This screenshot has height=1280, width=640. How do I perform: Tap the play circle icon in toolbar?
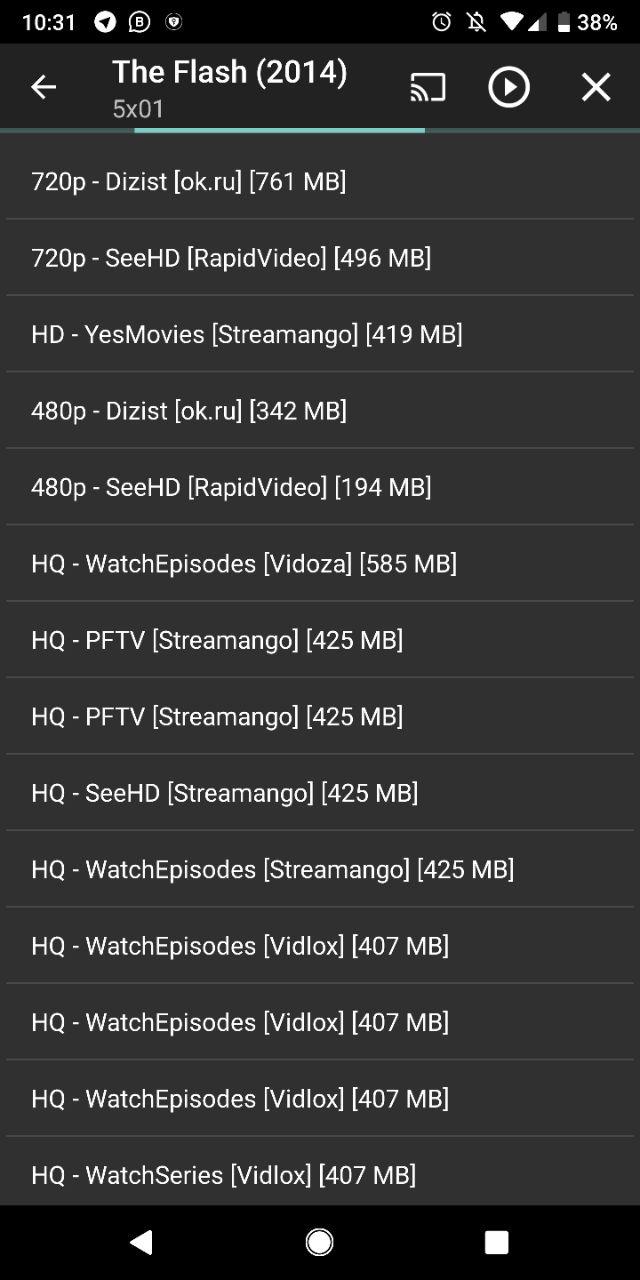point(509,88)
